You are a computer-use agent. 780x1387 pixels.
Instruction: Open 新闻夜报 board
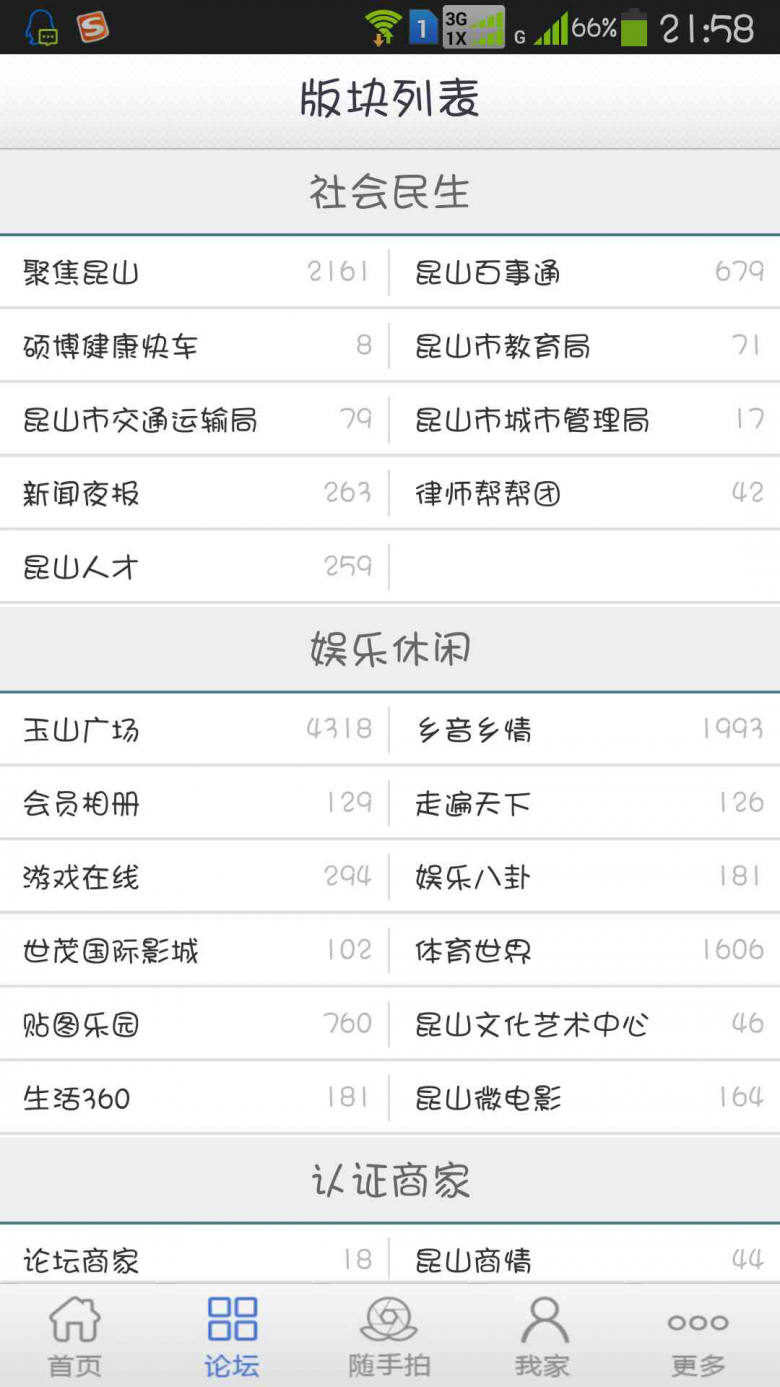(x=194, y=494)
